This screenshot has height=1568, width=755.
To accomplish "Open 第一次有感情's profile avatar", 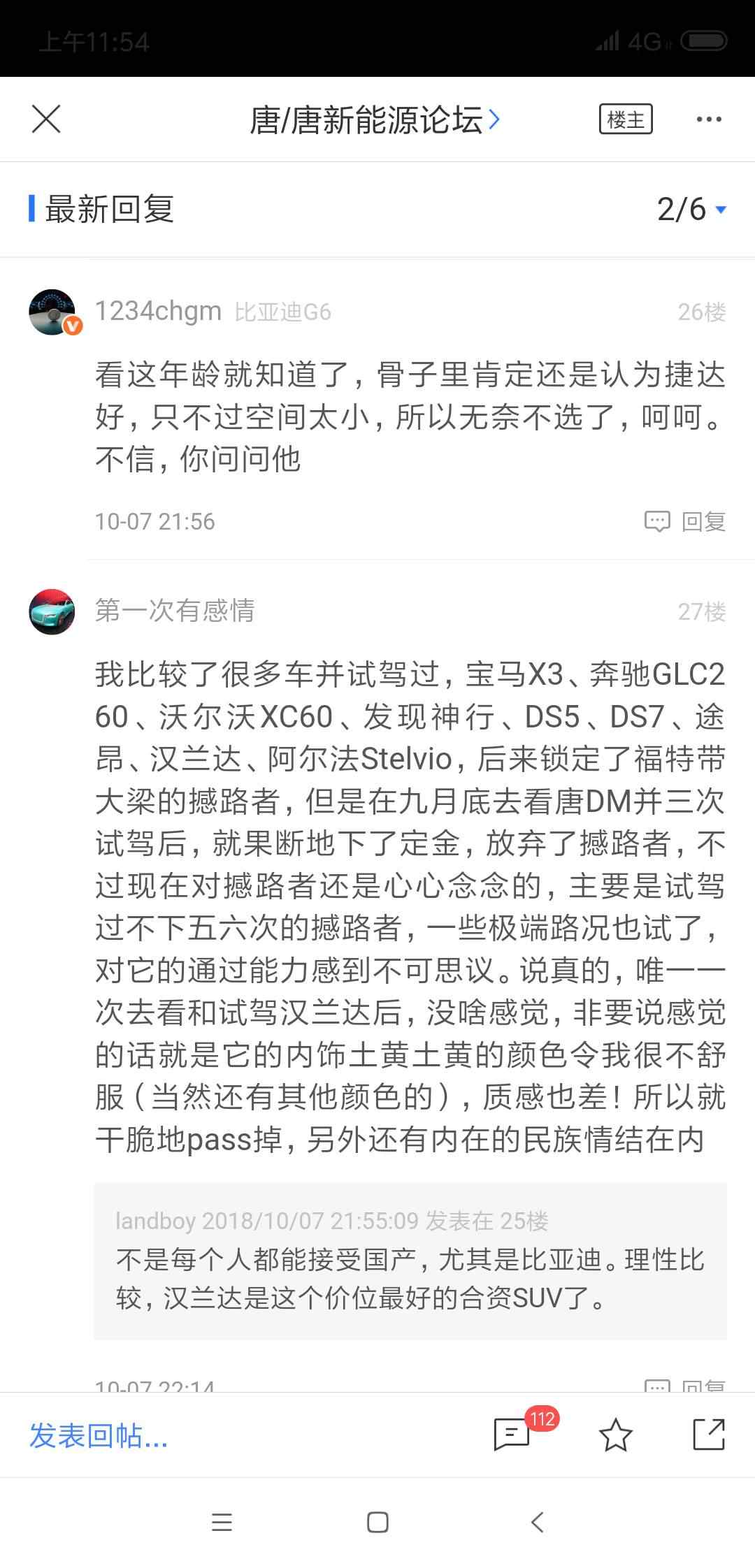I will pos(52,611).
